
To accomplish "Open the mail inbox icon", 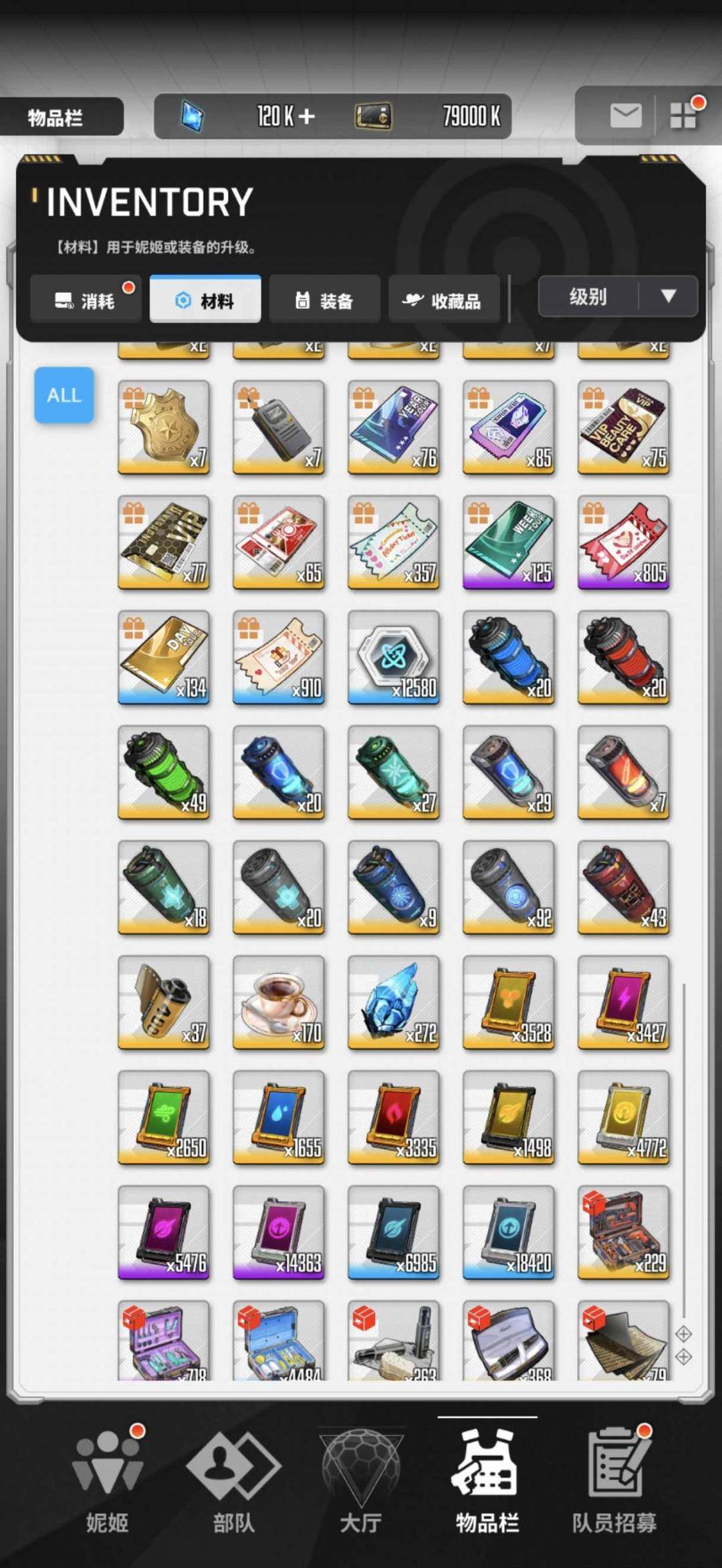I will pos(626,116).
